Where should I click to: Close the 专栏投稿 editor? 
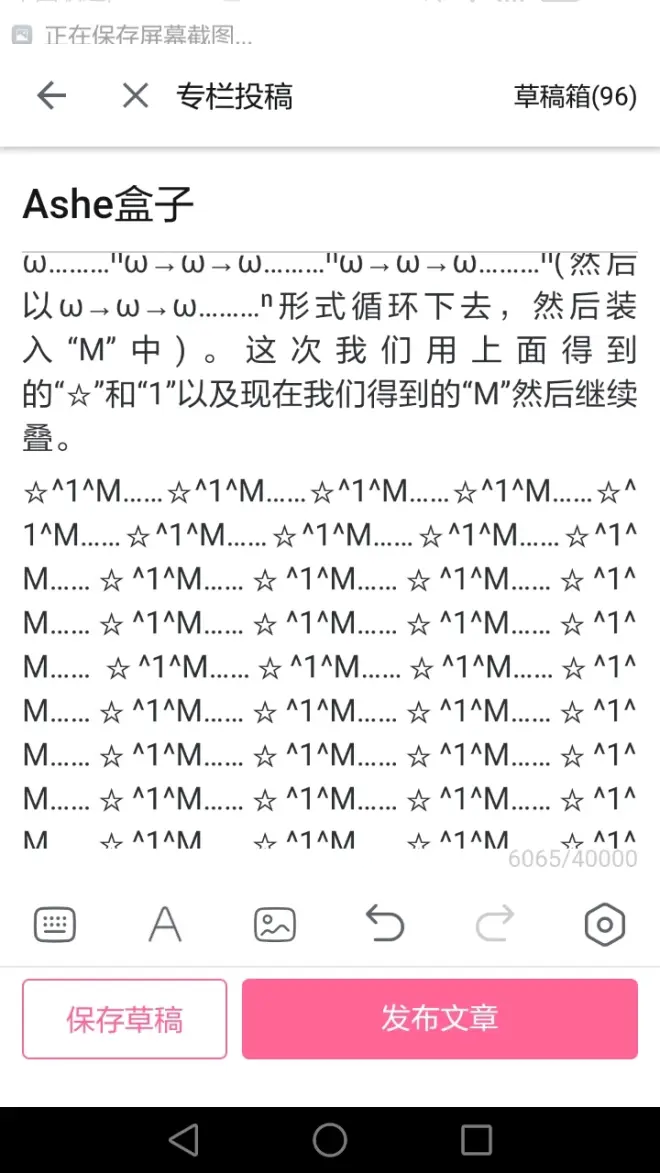135,96
